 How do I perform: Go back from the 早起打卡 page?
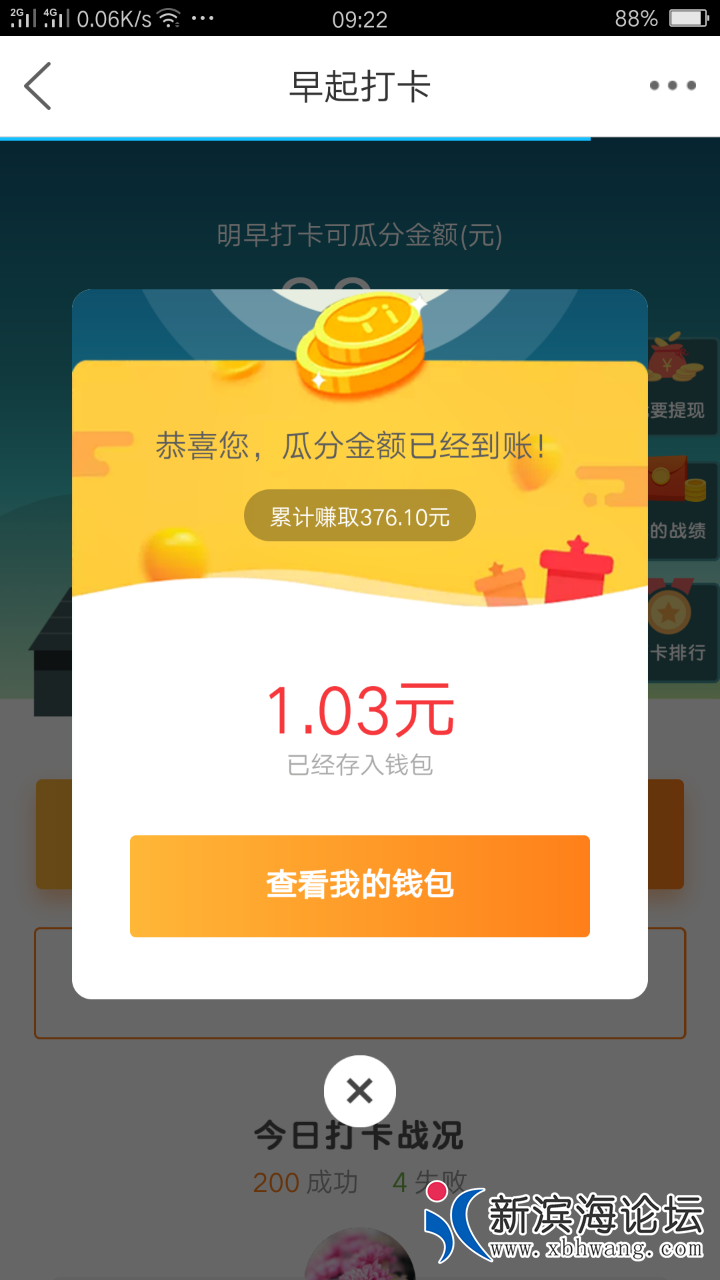(x=38, y=86)
